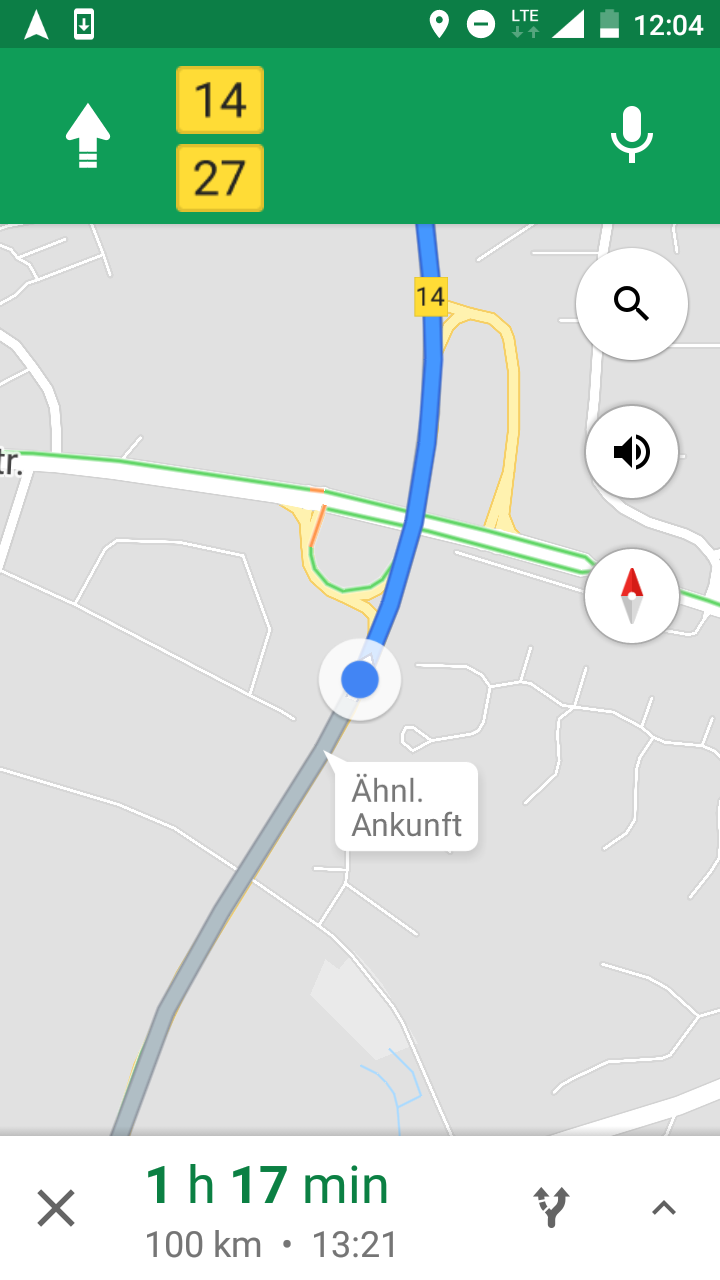Select the alternate route labeled Ähnl. Ankunft

click(x=406, y=808)
